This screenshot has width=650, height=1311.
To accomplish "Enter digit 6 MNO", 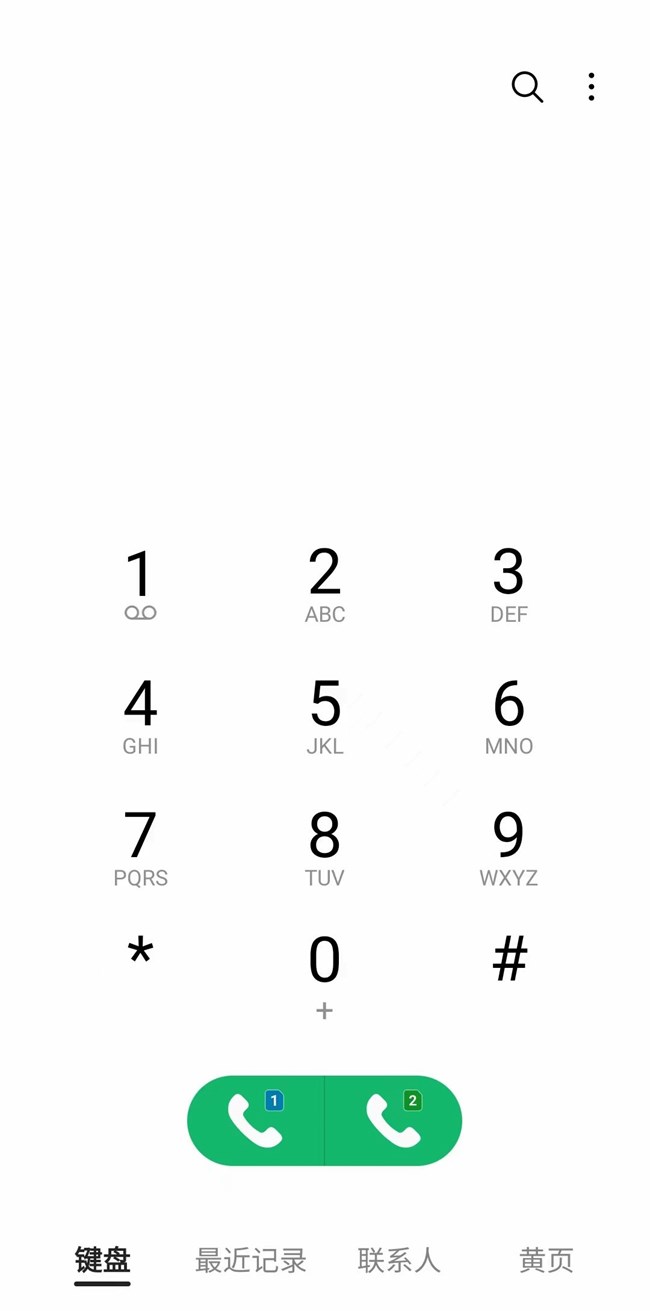I will coord(508,717).
